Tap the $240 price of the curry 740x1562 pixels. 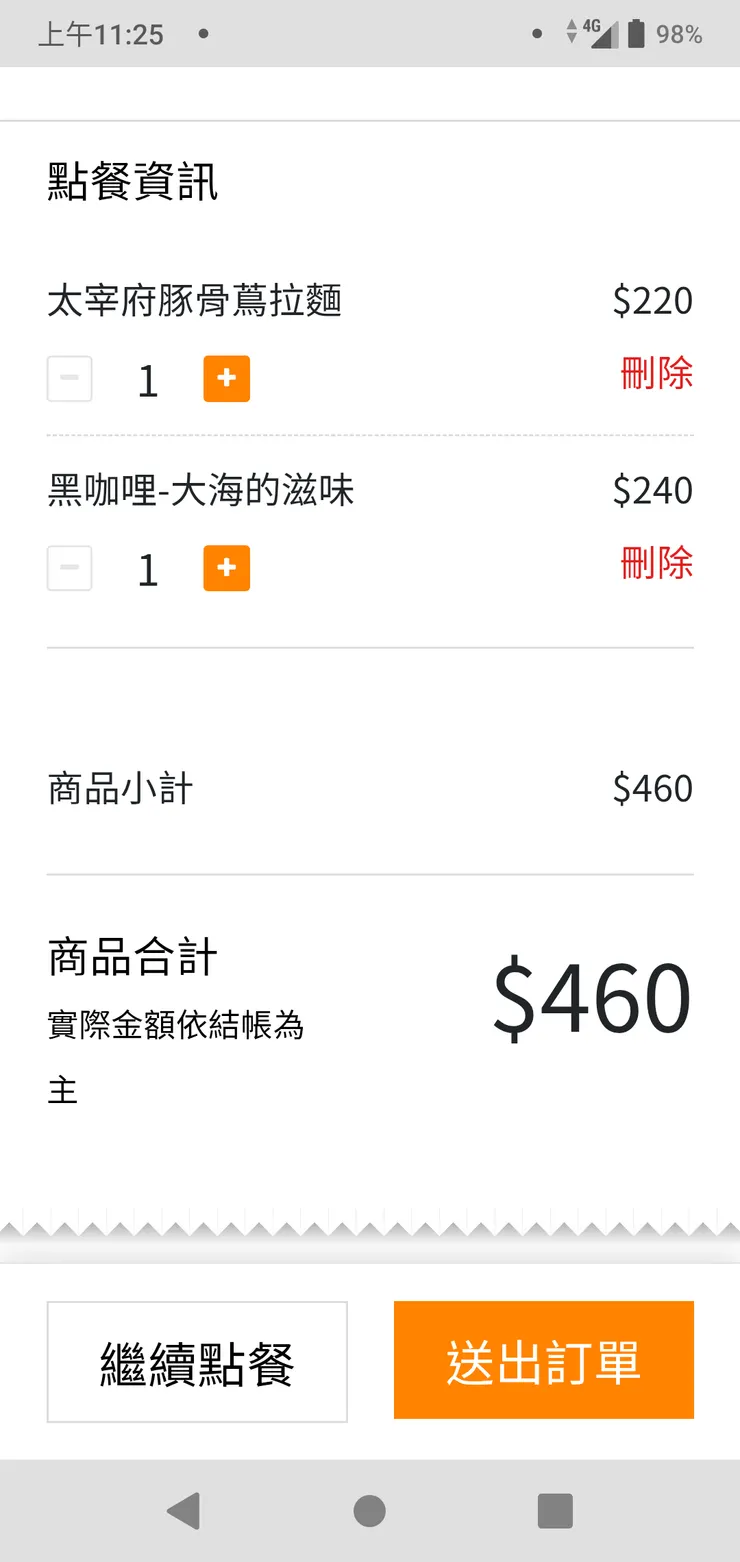coord(652,490)
